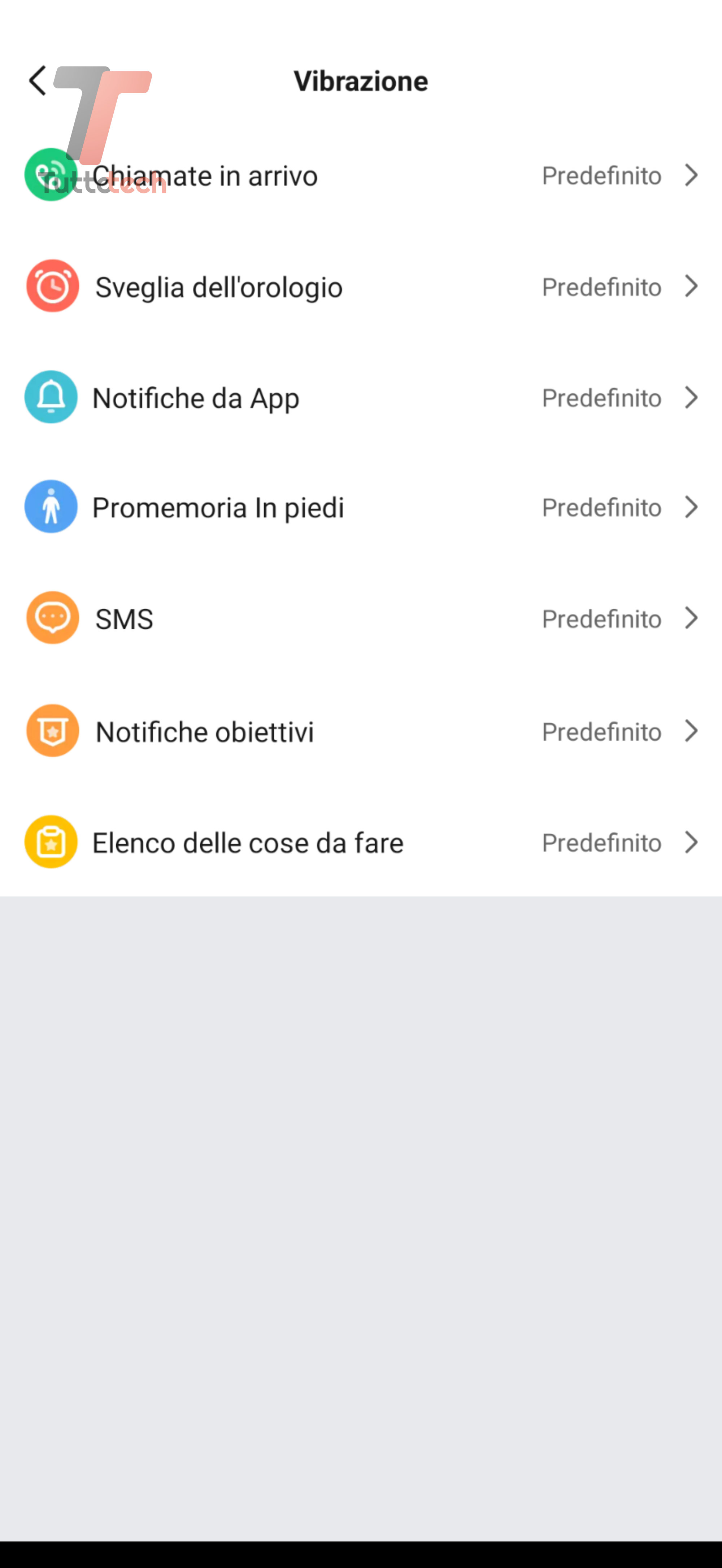
Task: Go back from the Vibrazione screen
Action: pyautogui.click(x=38, y=81)
